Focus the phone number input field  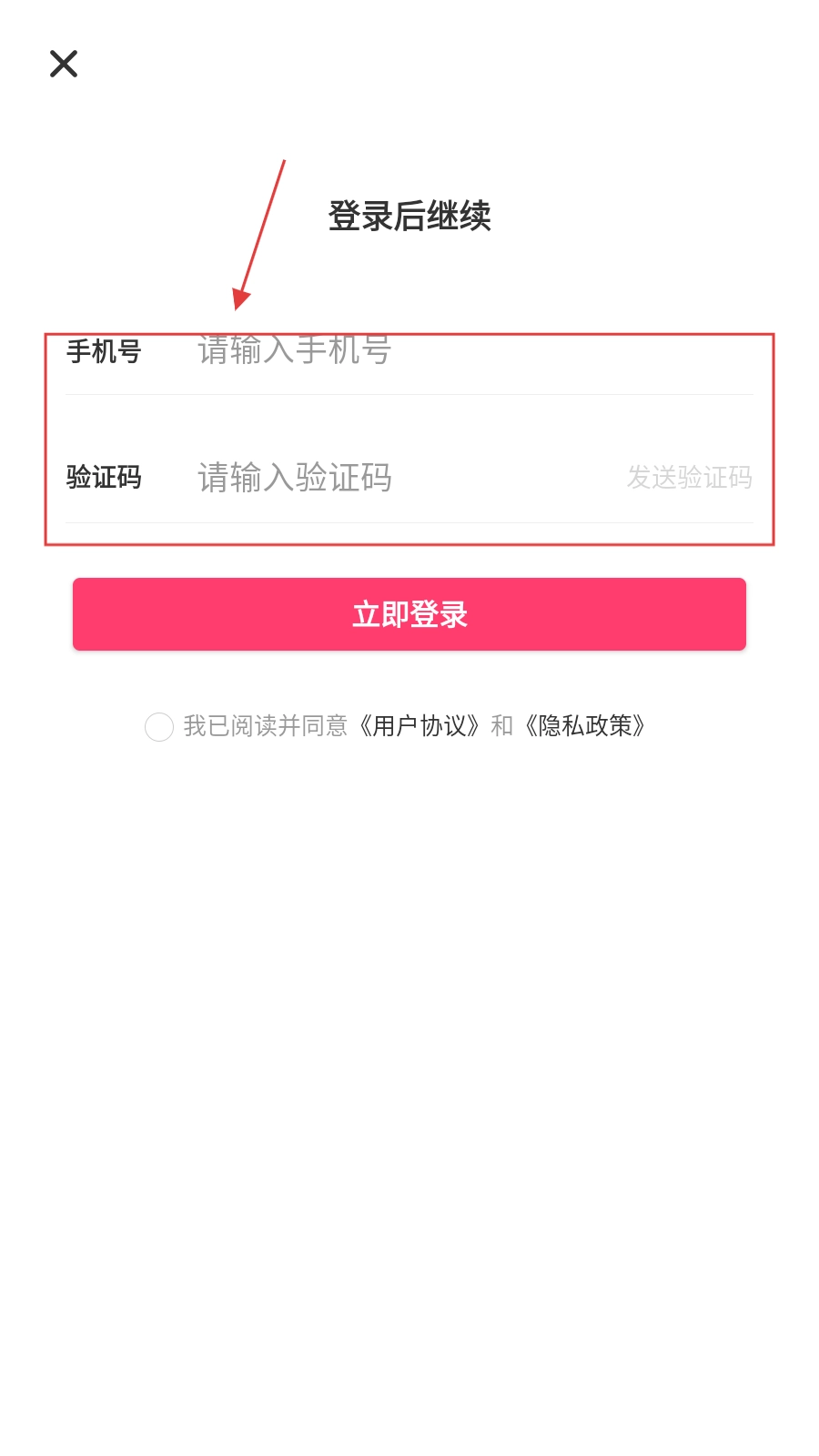click(x=409, y=350)
